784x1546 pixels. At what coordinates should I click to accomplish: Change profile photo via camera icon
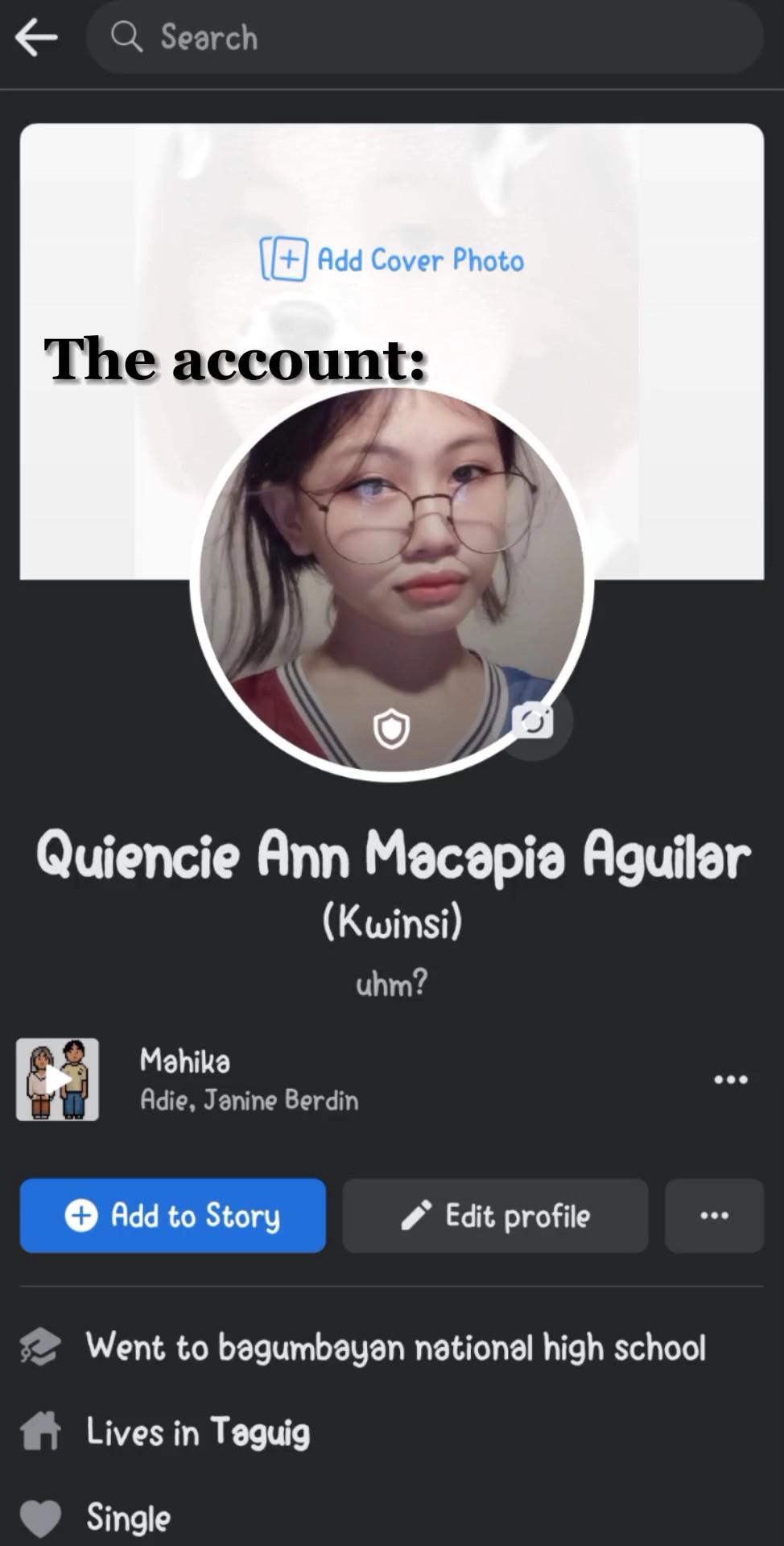[533, 721]
